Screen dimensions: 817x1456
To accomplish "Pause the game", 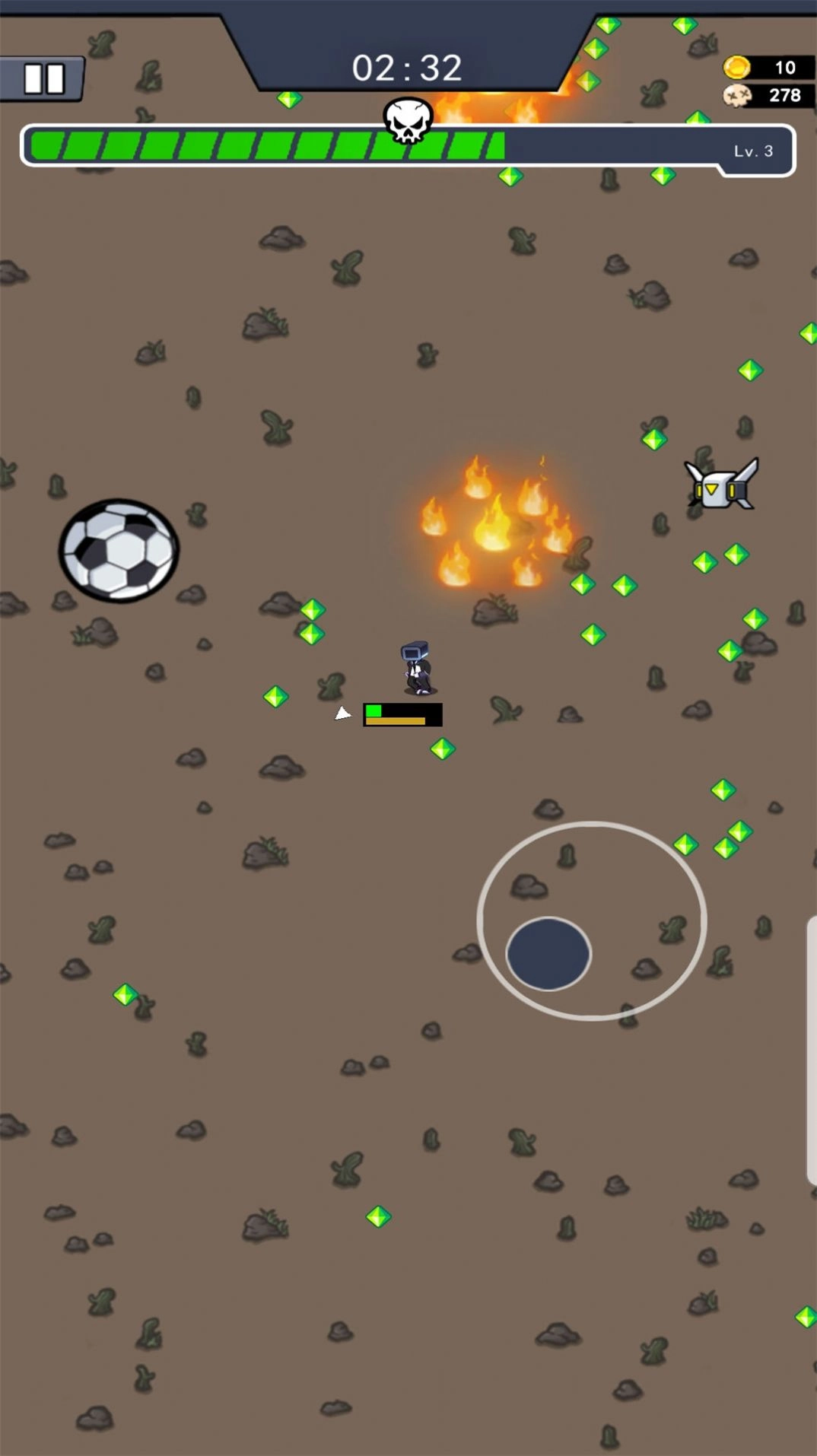I will tap(43, 78).
